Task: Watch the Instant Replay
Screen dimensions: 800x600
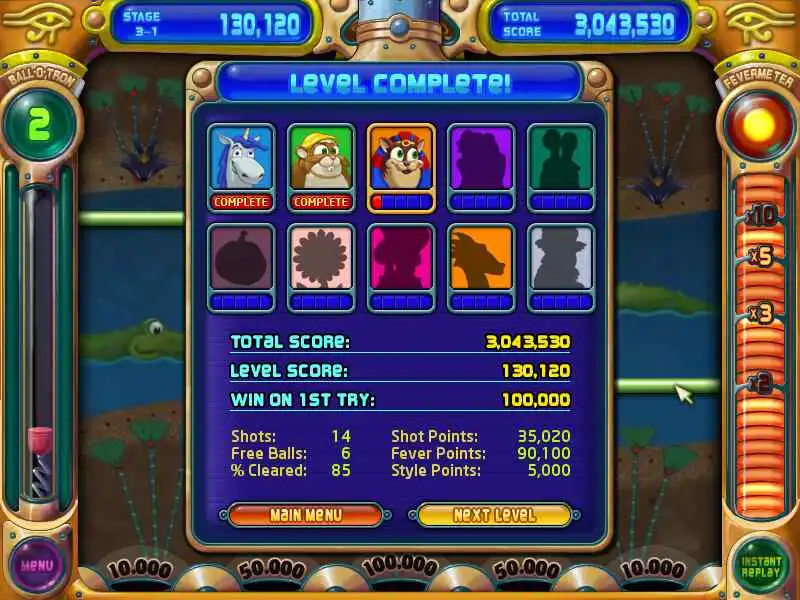Action: click(x=761, y=567)
